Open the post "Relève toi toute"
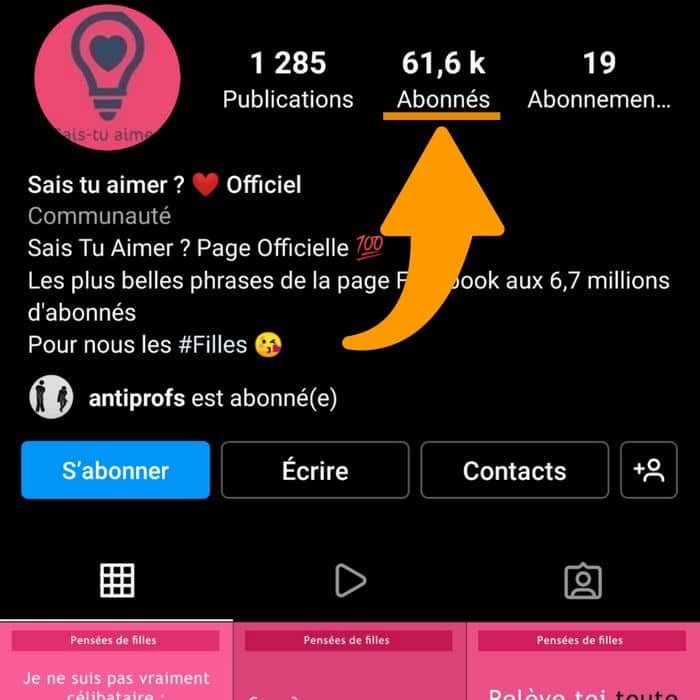The image size is (700, 700). click(583, 665)
